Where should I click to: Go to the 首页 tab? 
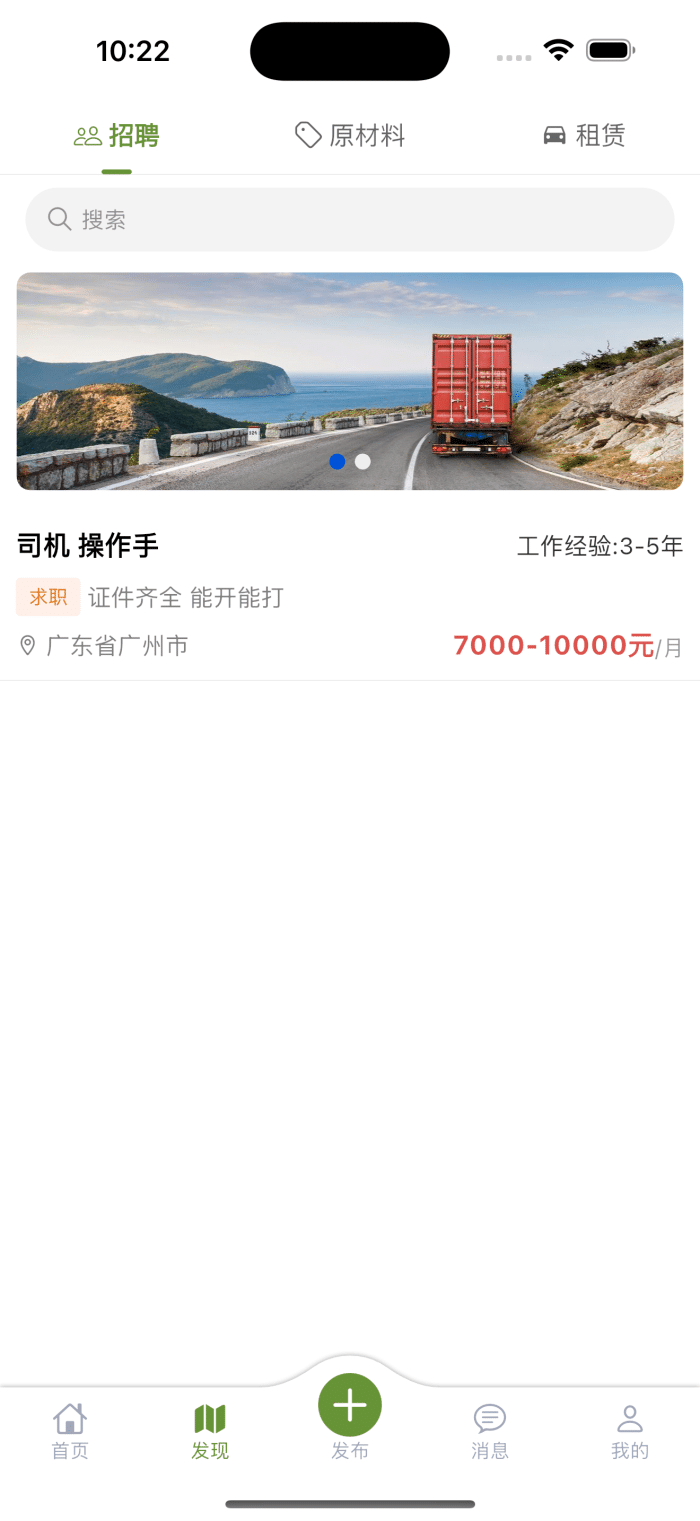[70, 1431]
